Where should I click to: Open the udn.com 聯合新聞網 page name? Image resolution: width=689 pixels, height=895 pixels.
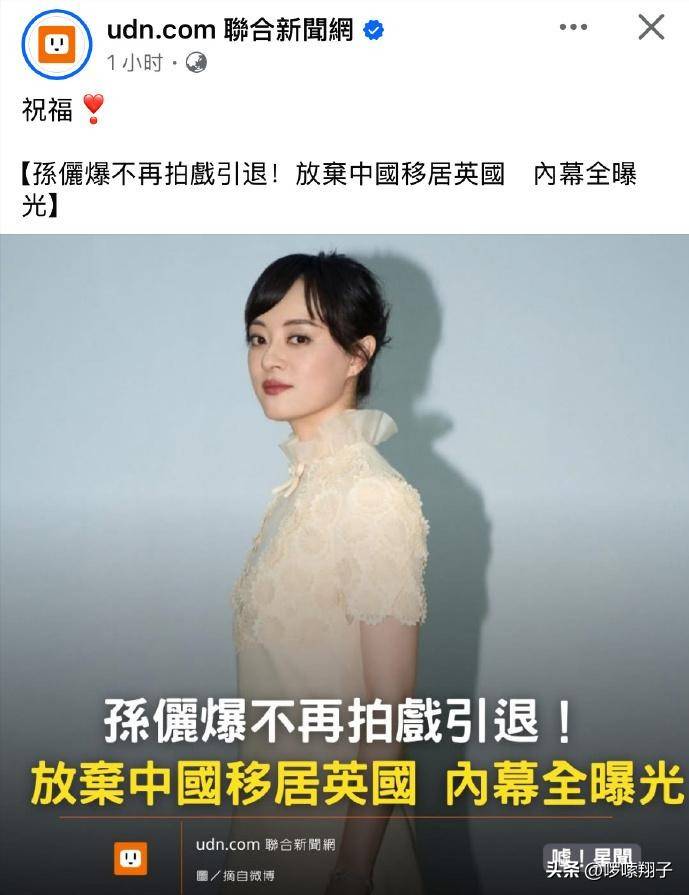pyautogui.click(x=230, y=30)
